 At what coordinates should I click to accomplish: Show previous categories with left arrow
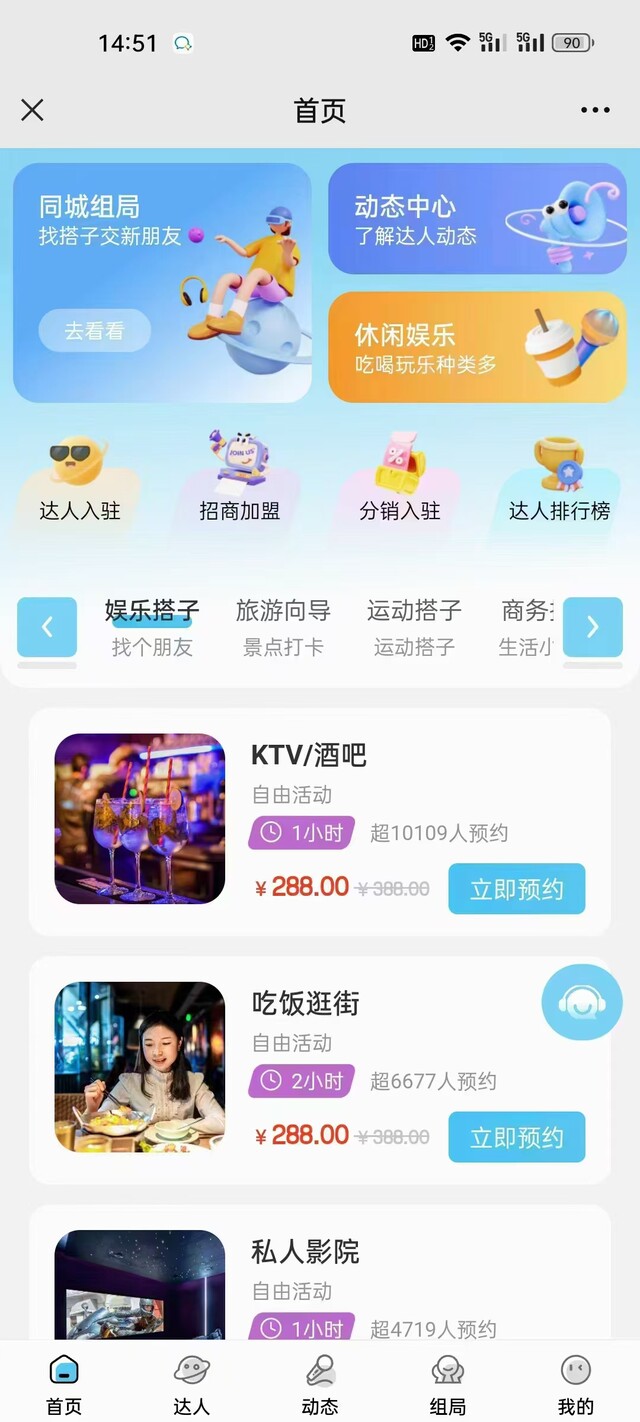tap(47, 627)
